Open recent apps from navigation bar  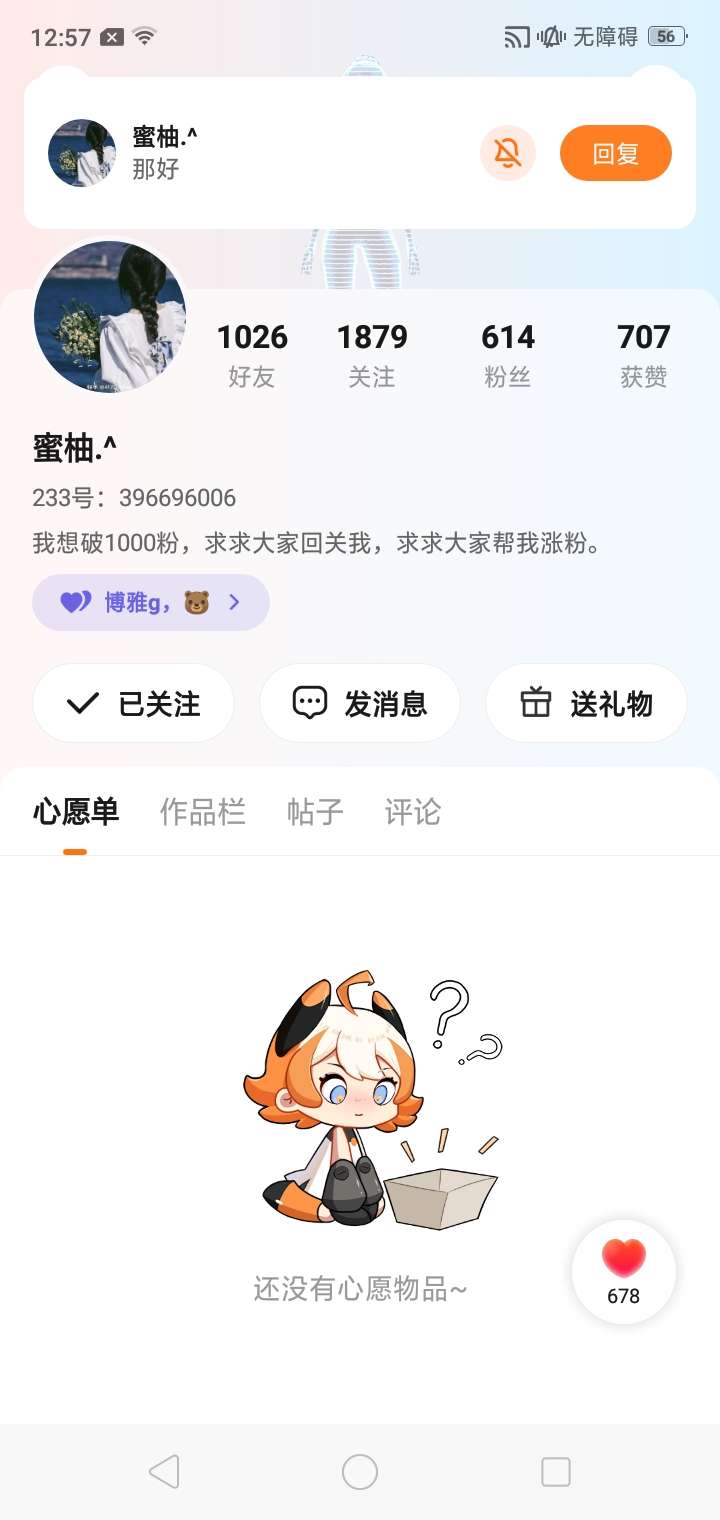pyautogui.click(x=555, y=1471)
